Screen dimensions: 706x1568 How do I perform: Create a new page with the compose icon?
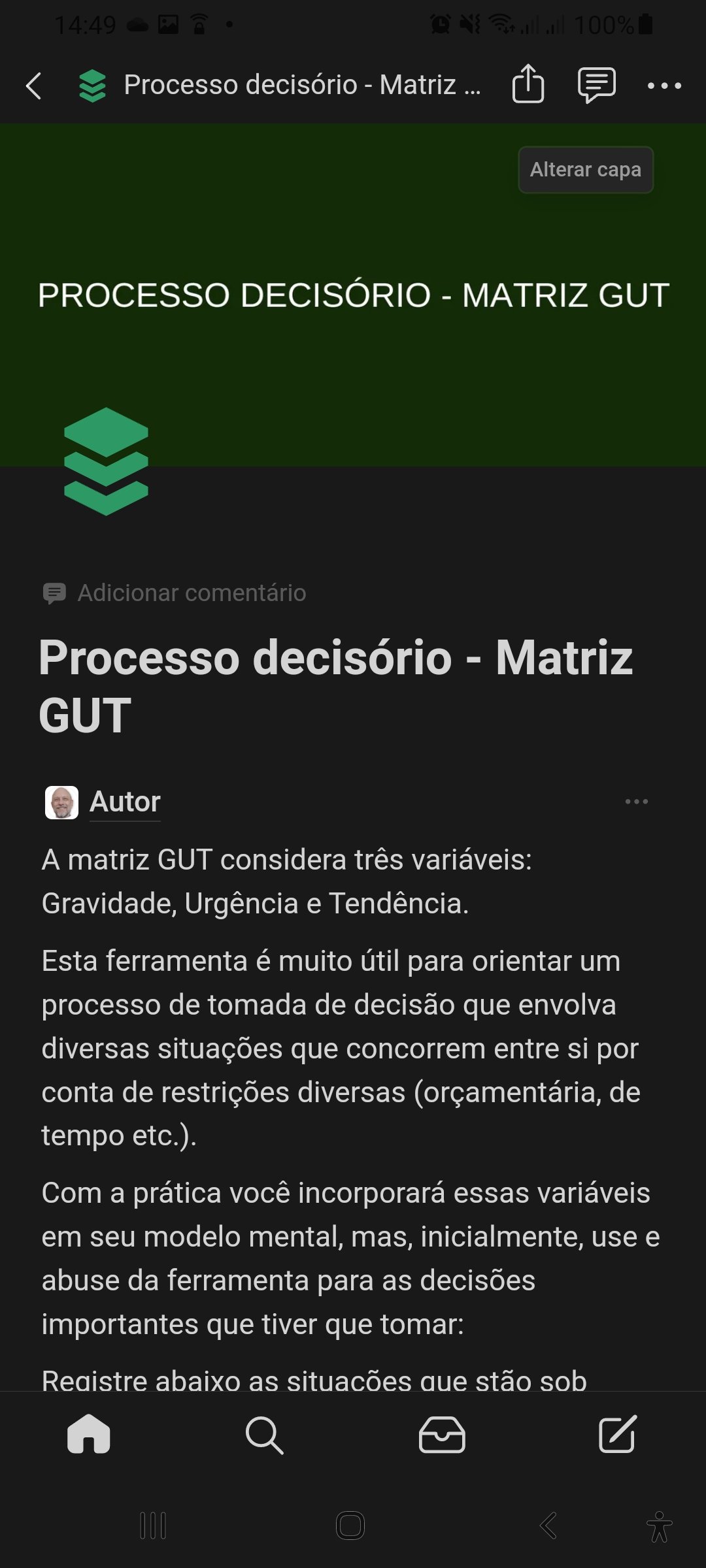618,1435
